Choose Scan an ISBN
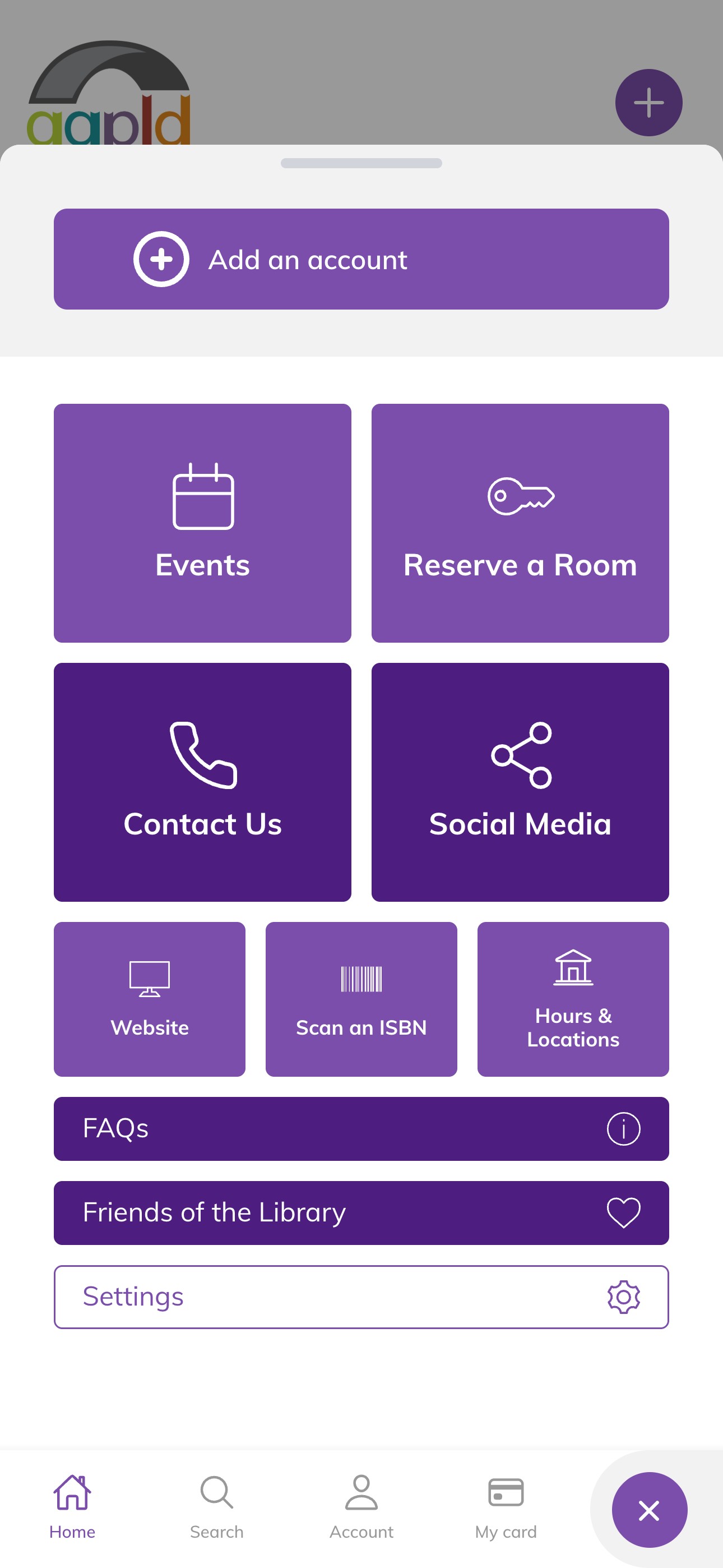The width and height of the screenshot is (723, 1568). click(361, 999)
